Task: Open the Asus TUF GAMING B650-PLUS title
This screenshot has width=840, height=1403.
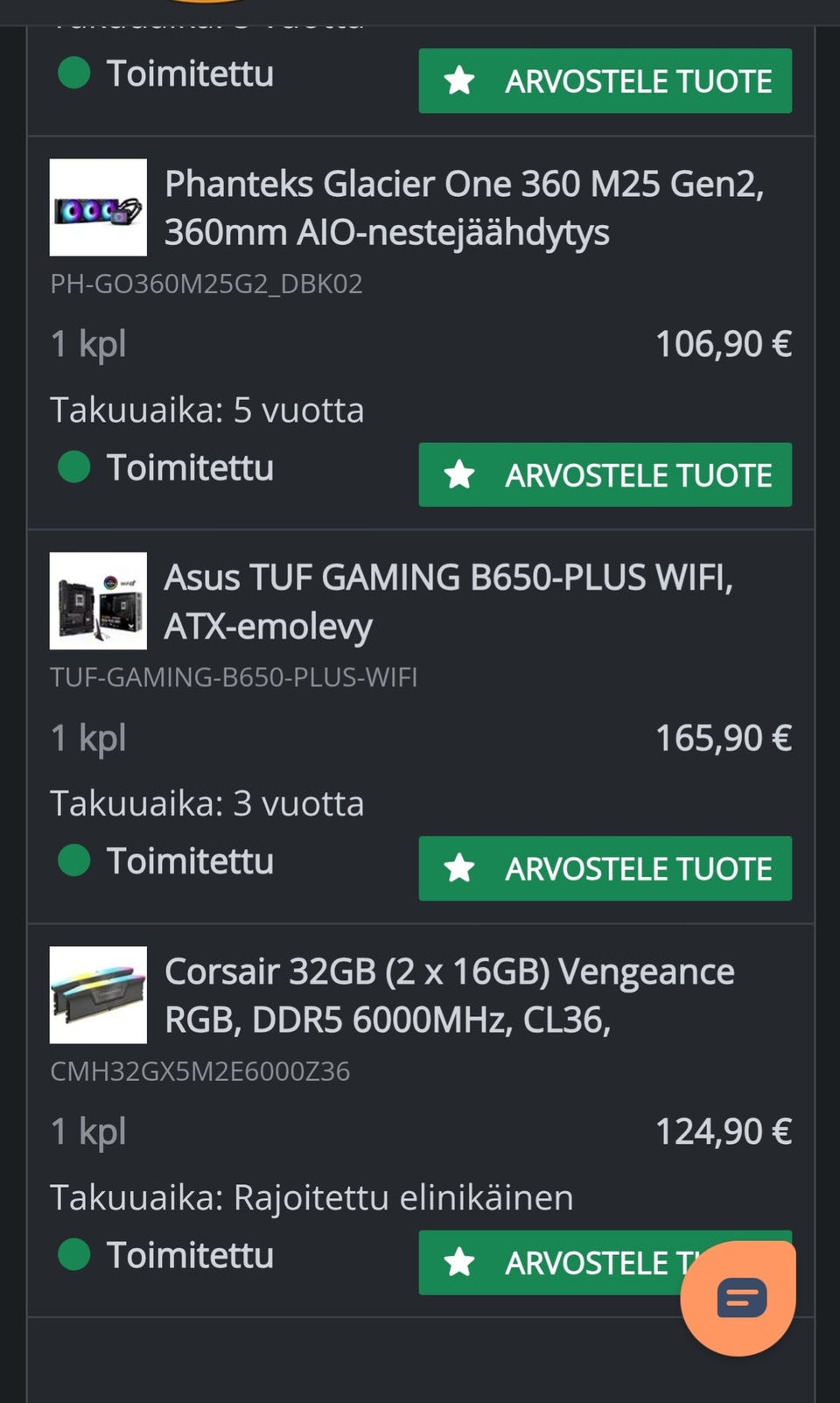Action: 449,602
